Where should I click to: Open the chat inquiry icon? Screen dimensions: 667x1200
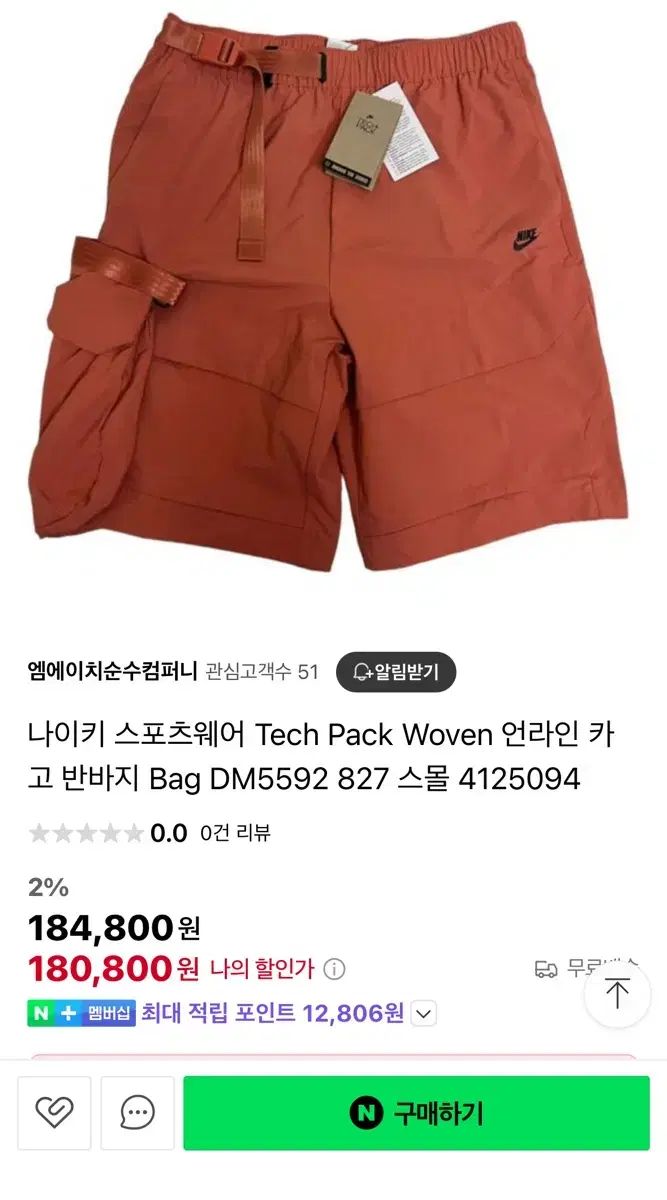tap(137, 1113)
